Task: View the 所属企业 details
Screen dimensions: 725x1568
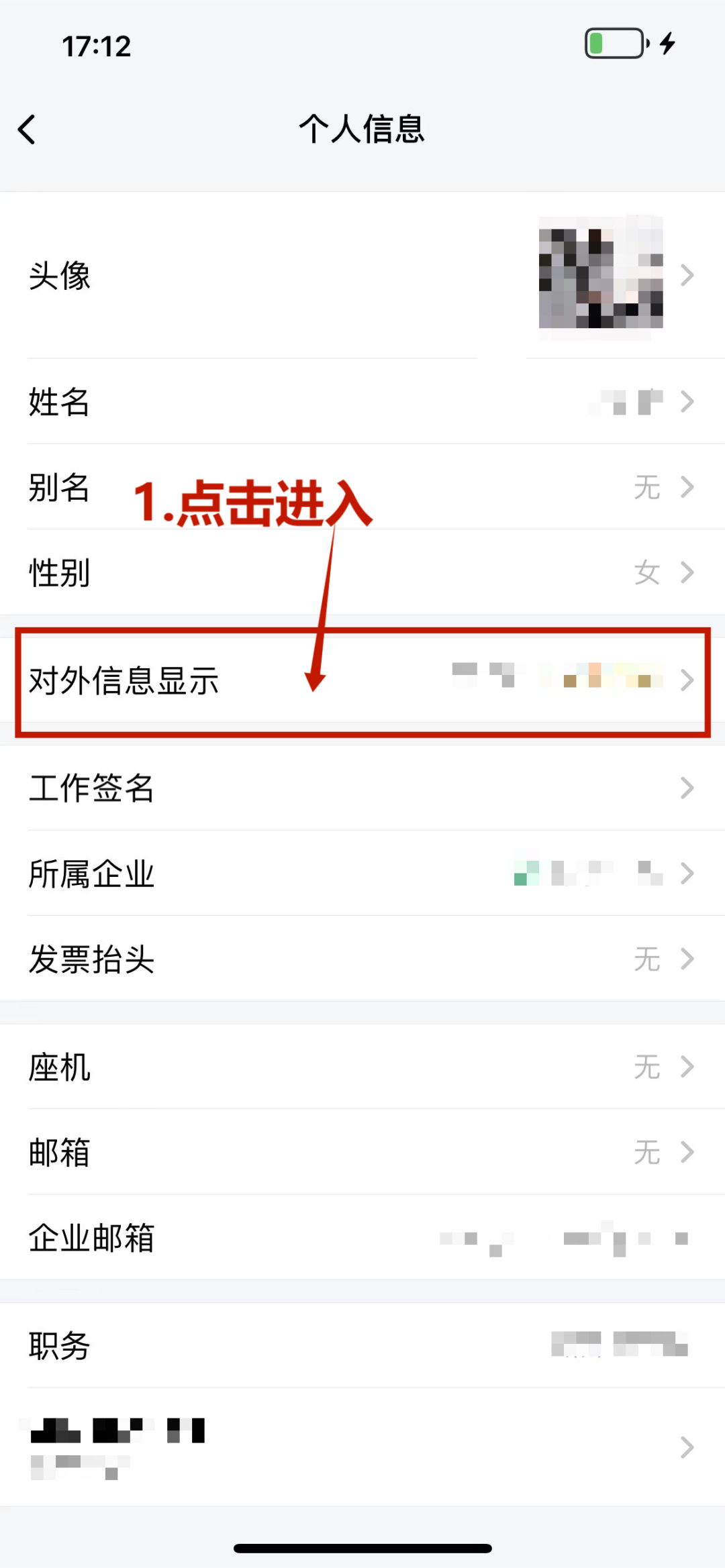Action: tap(362, 874)
